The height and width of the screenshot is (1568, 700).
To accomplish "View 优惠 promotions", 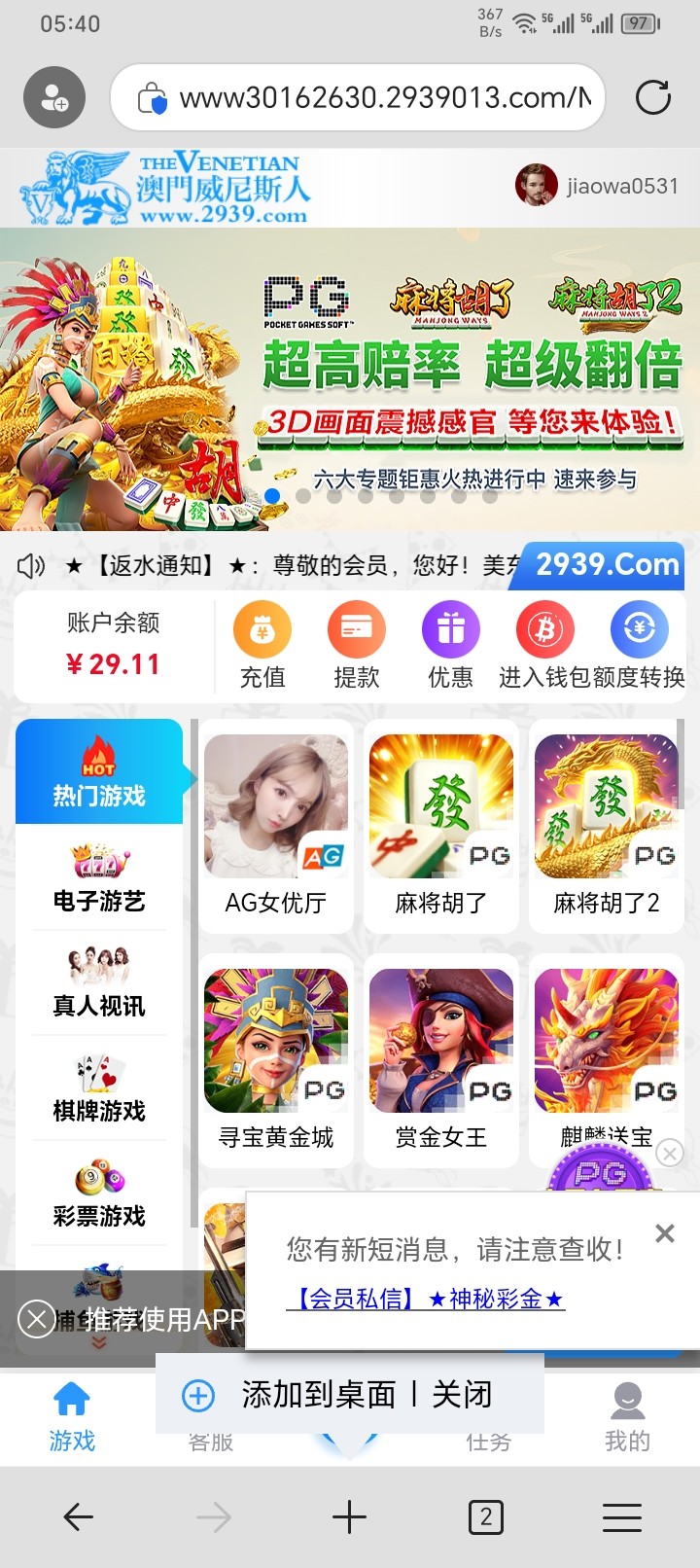I will [x=450, y=645].
